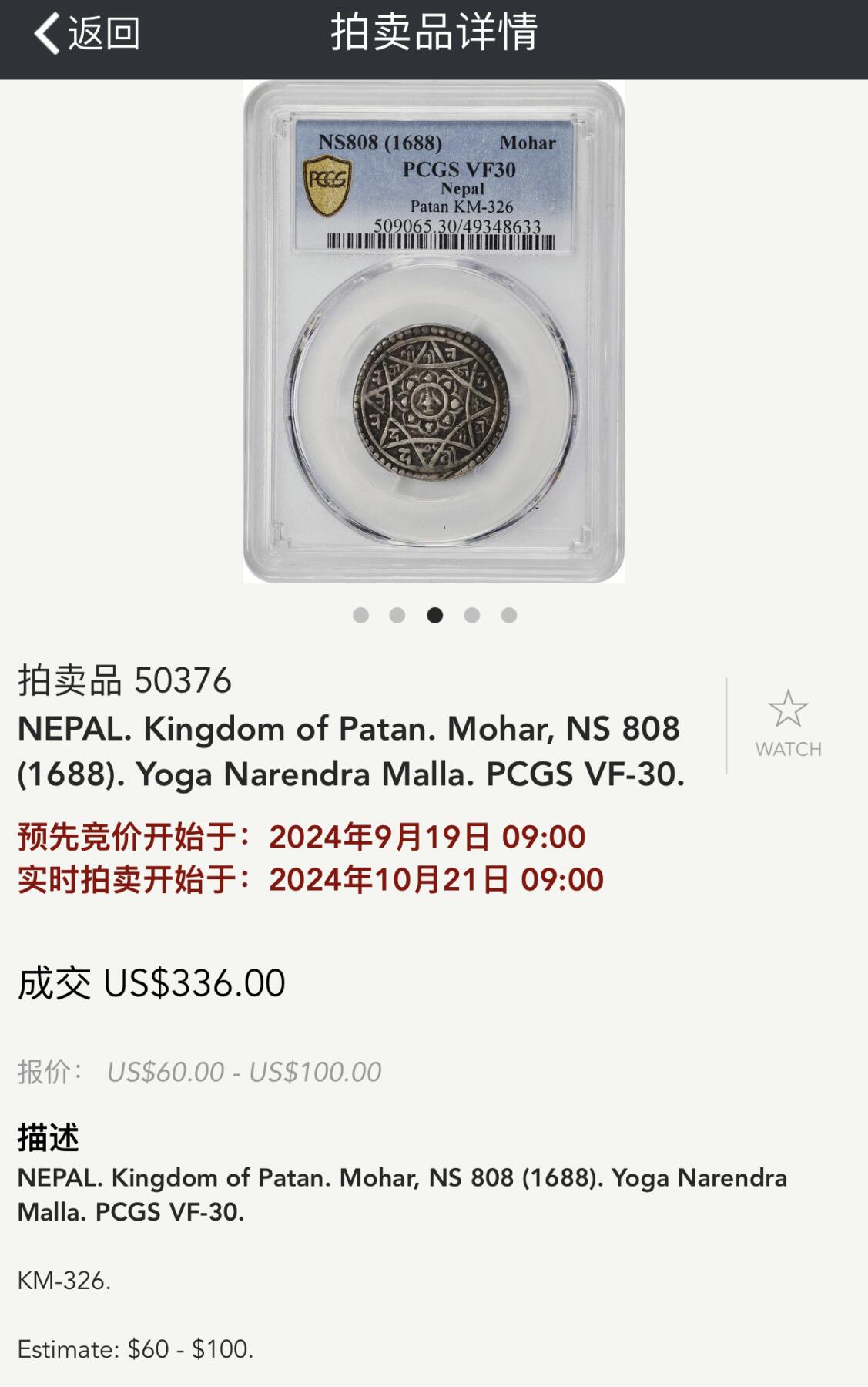Jump to the first image page dot
Viewport: 868px width, 1387px height.
pyautogui.click(x=360, y=615)
